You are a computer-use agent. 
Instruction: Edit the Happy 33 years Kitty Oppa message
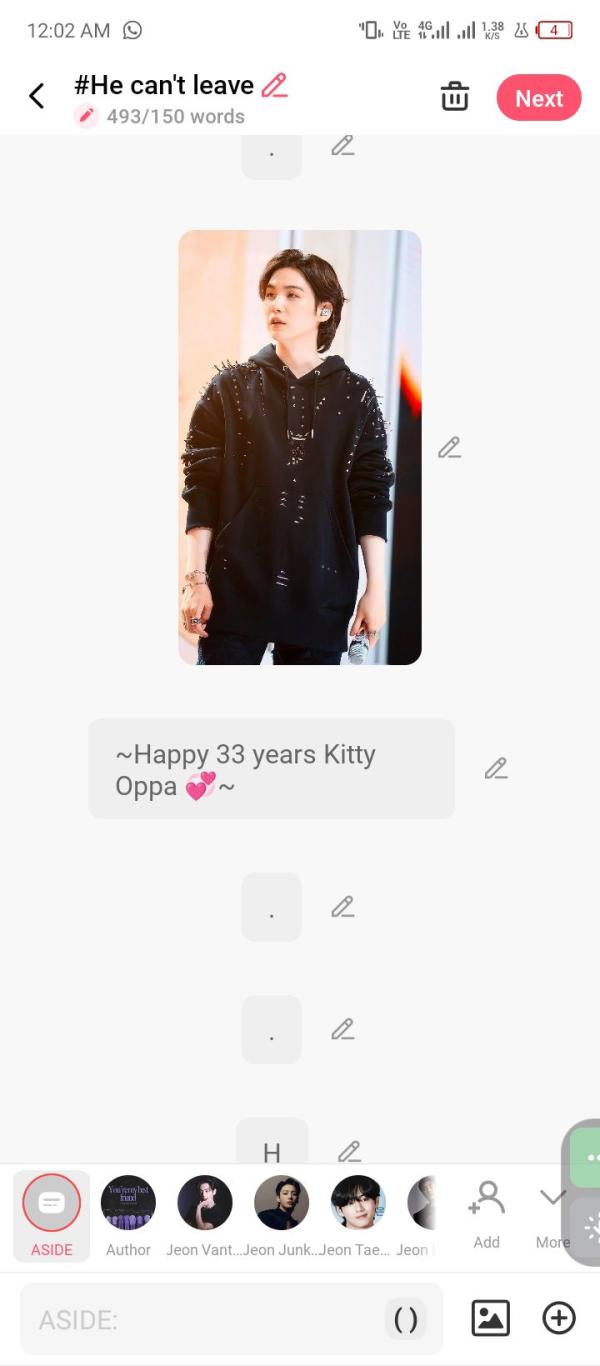click(496, 769)
